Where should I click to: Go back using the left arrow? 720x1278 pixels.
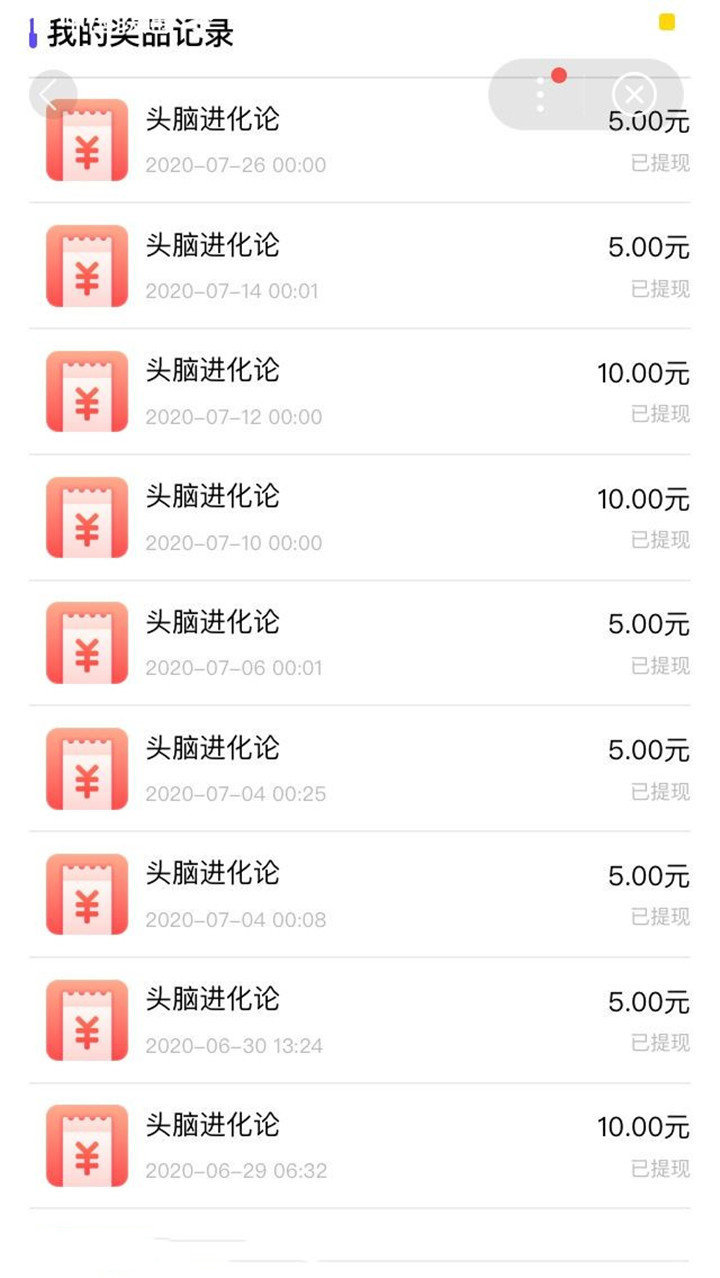[x=52, y=95]
